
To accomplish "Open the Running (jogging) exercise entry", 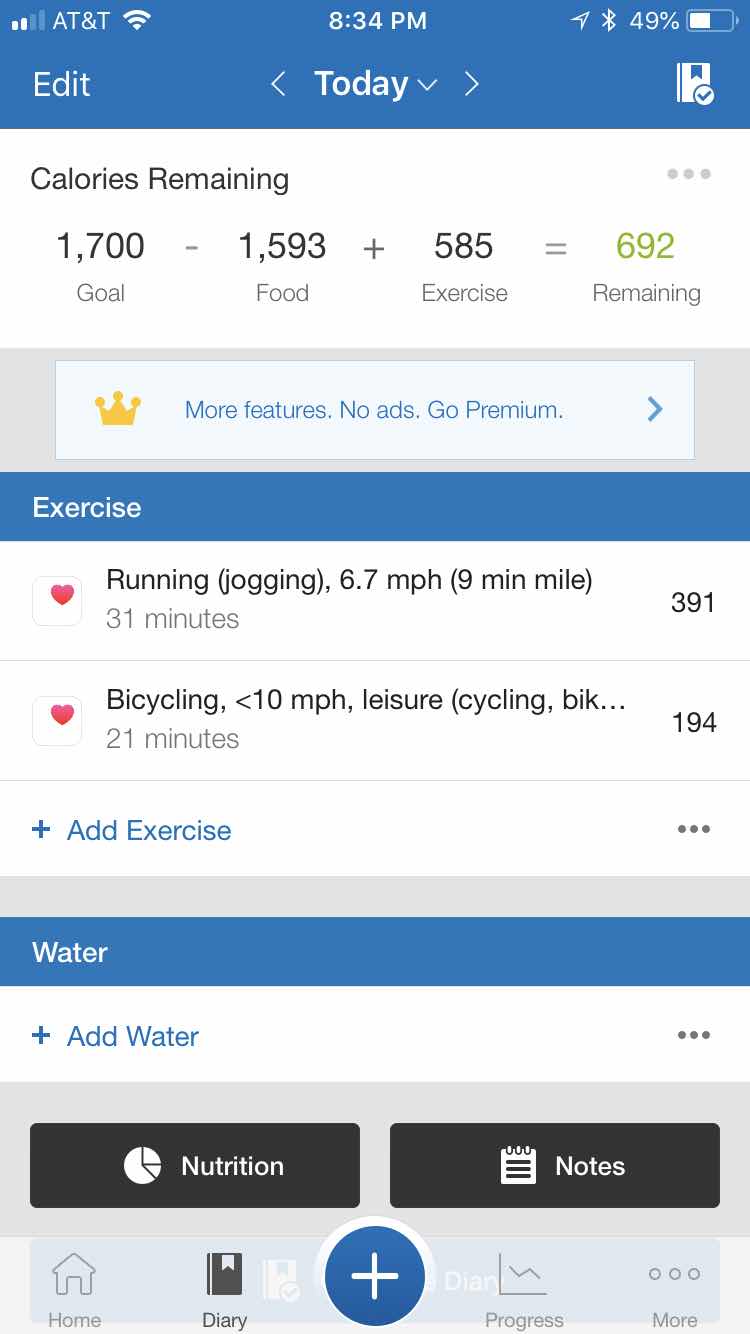I will click(375, 601).
